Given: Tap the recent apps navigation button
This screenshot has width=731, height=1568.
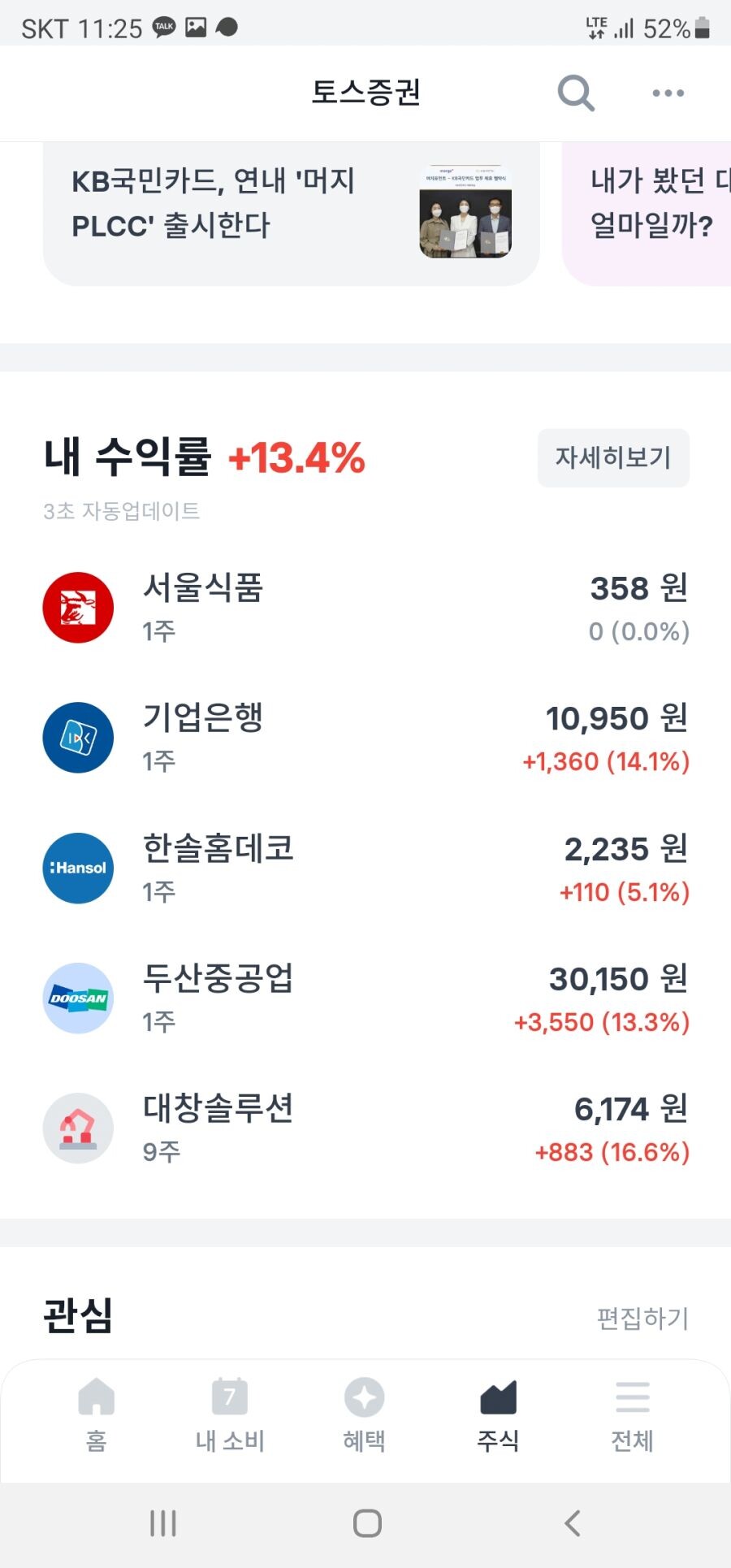Looking at the screenshot, I should click(162, 1525).
